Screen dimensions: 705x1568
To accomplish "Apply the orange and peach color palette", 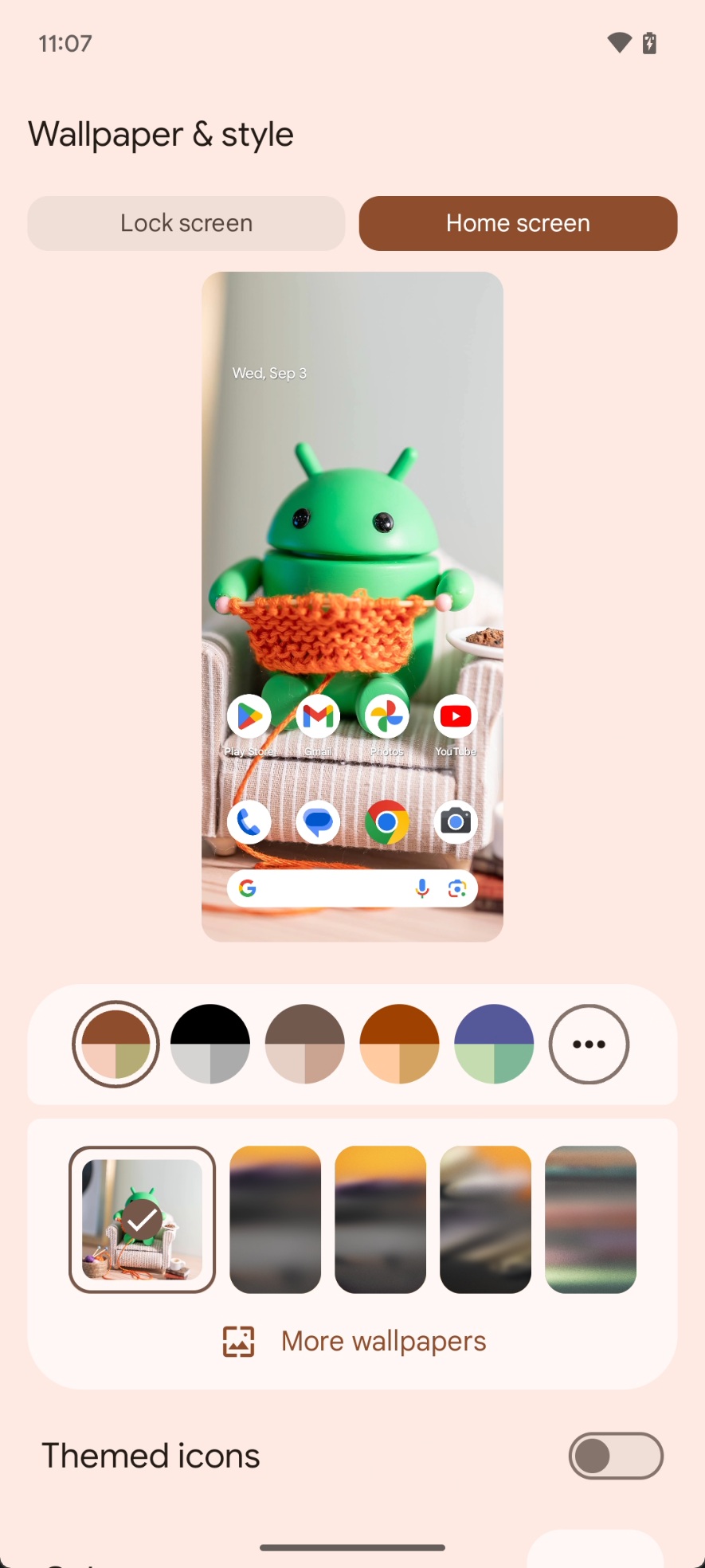I will (399, 1044).
